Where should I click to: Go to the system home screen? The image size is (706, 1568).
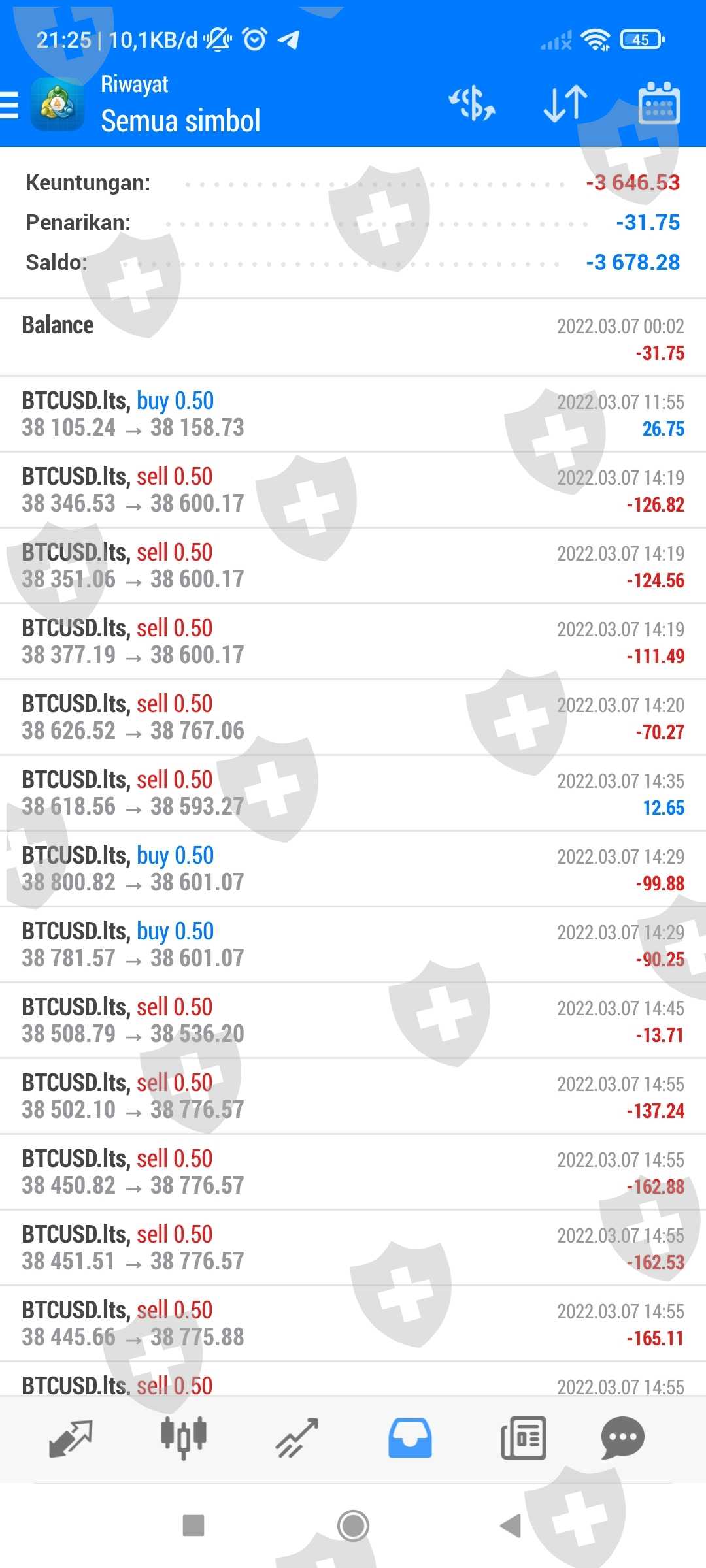[353, 1526]
